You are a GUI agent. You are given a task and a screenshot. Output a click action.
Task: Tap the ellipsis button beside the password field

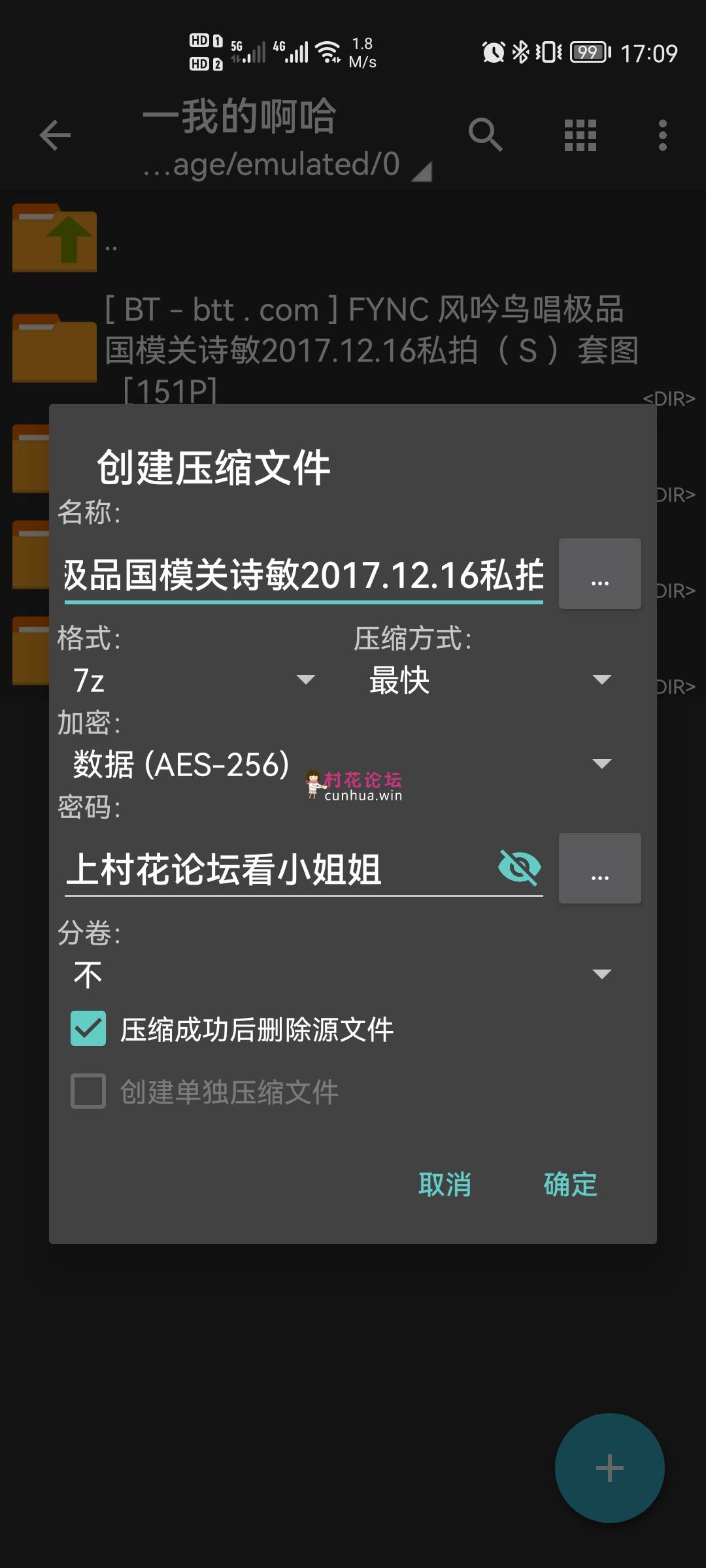[599, 869]
